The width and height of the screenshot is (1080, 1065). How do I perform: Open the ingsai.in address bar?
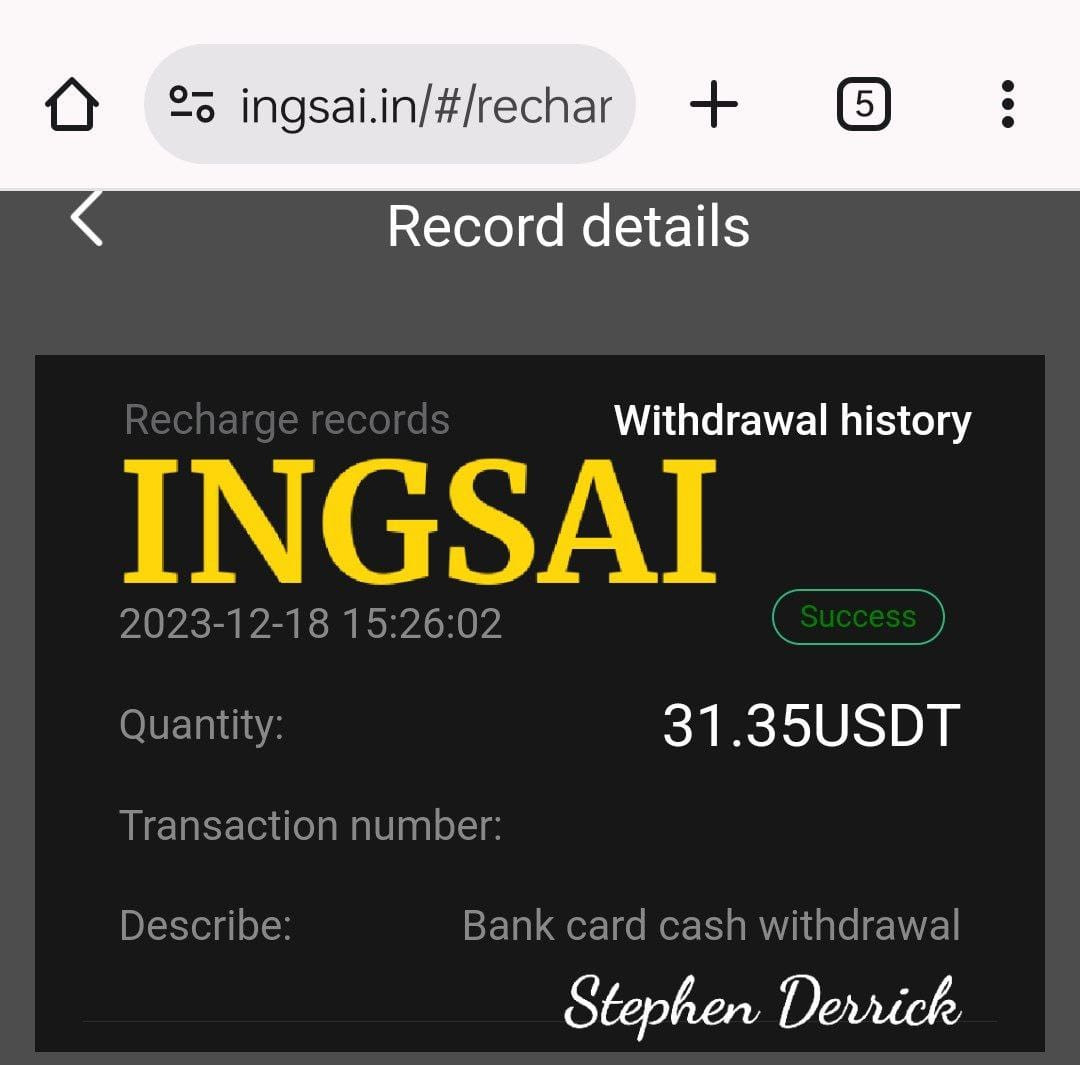[x=389, y=104]
